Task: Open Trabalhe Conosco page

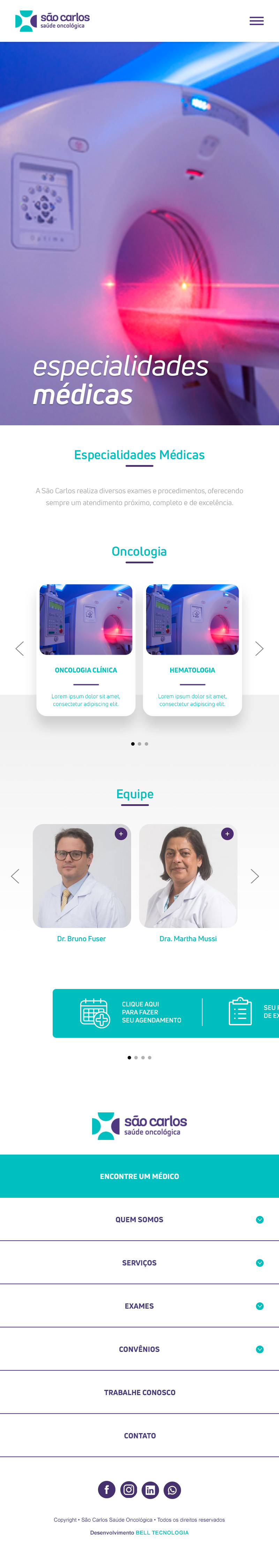Action: (x=139, y=1392)
